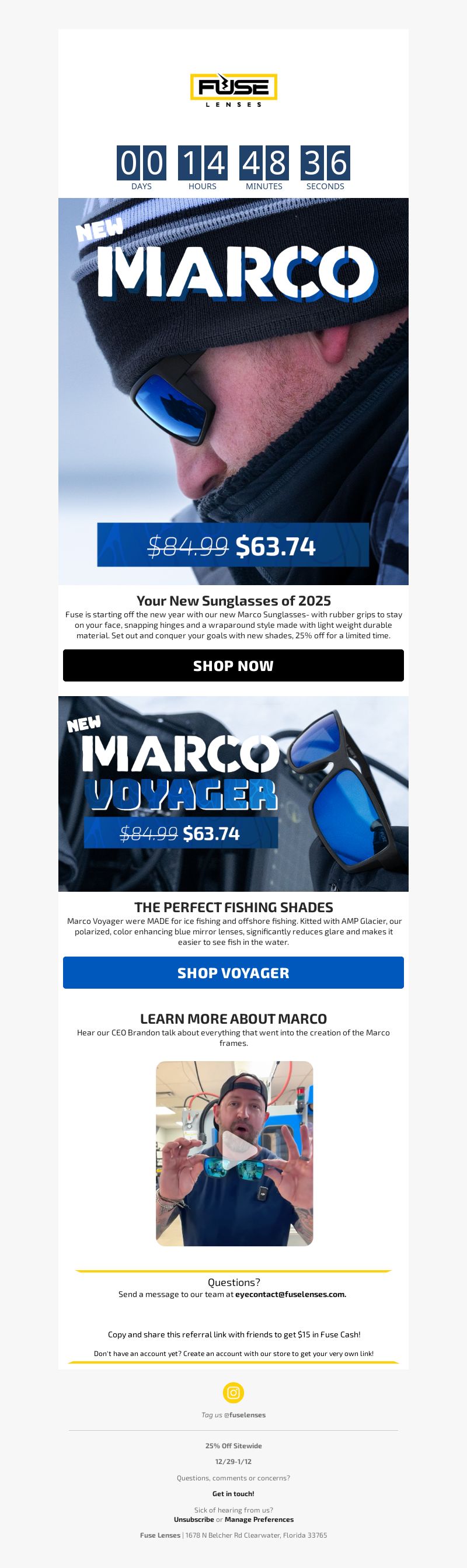
Task: Open the Instagram icon
Action: tap(233, 1392)
